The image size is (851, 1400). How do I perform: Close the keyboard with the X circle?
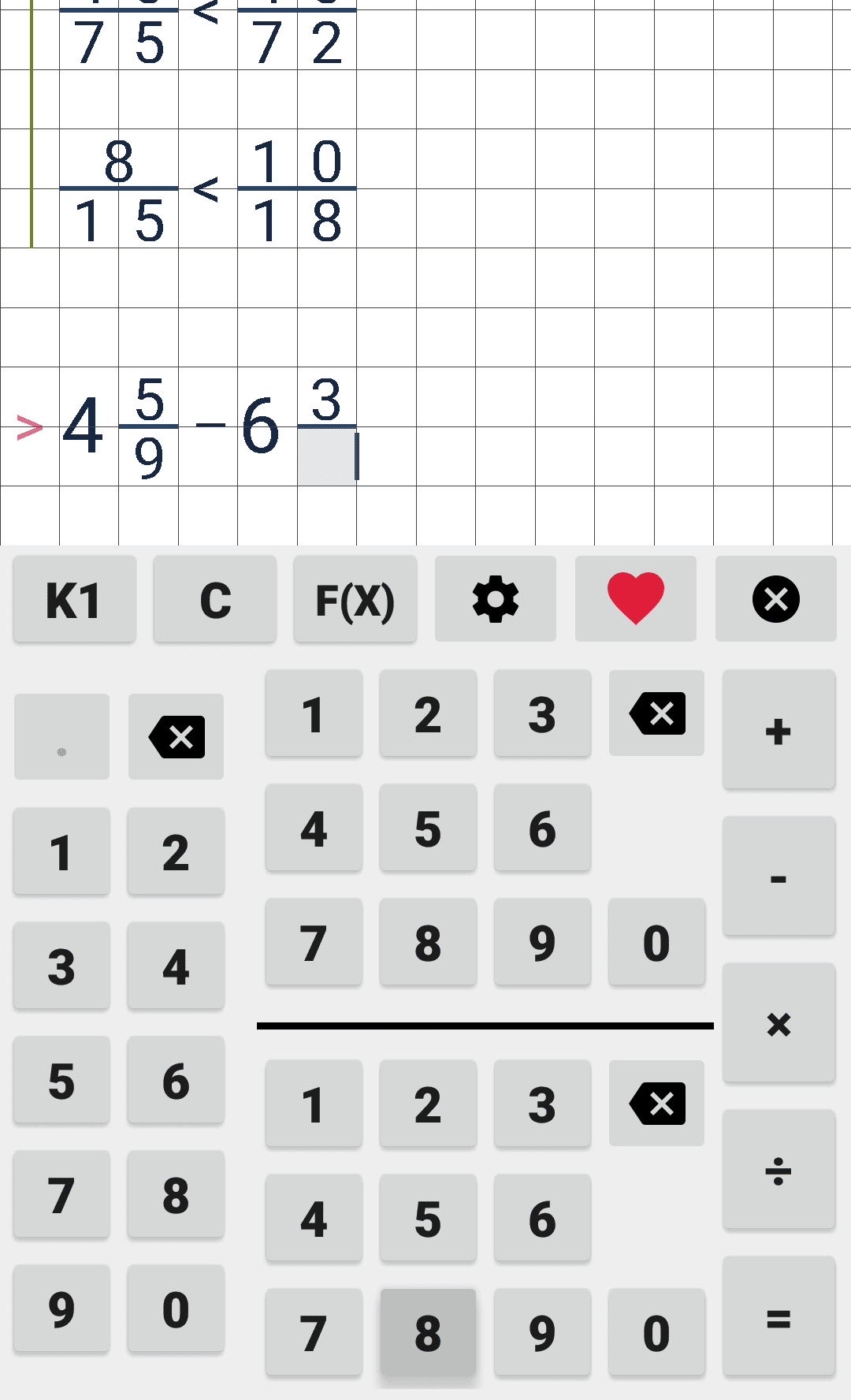(775, 600)
